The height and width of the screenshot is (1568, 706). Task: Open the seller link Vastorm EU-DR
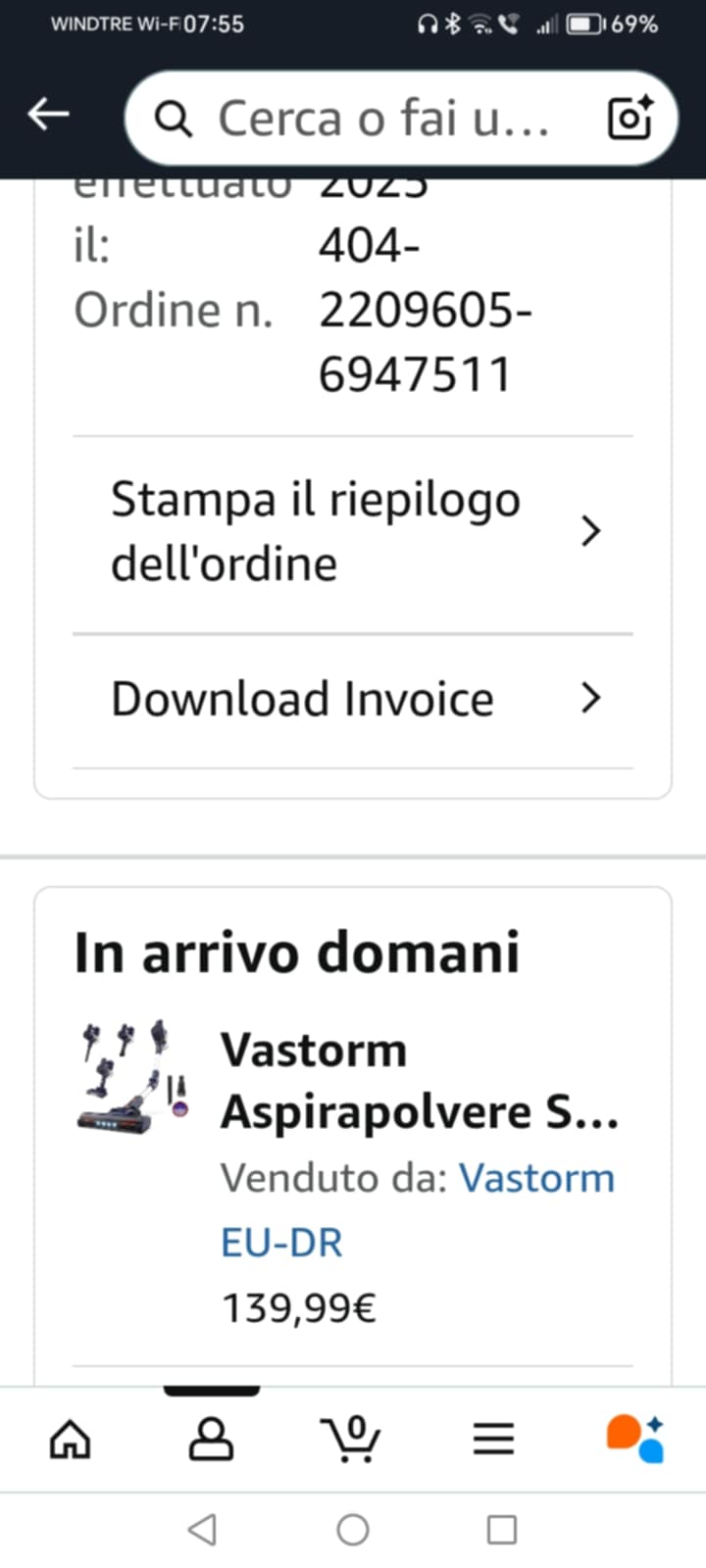click(x=417, y=1209)
